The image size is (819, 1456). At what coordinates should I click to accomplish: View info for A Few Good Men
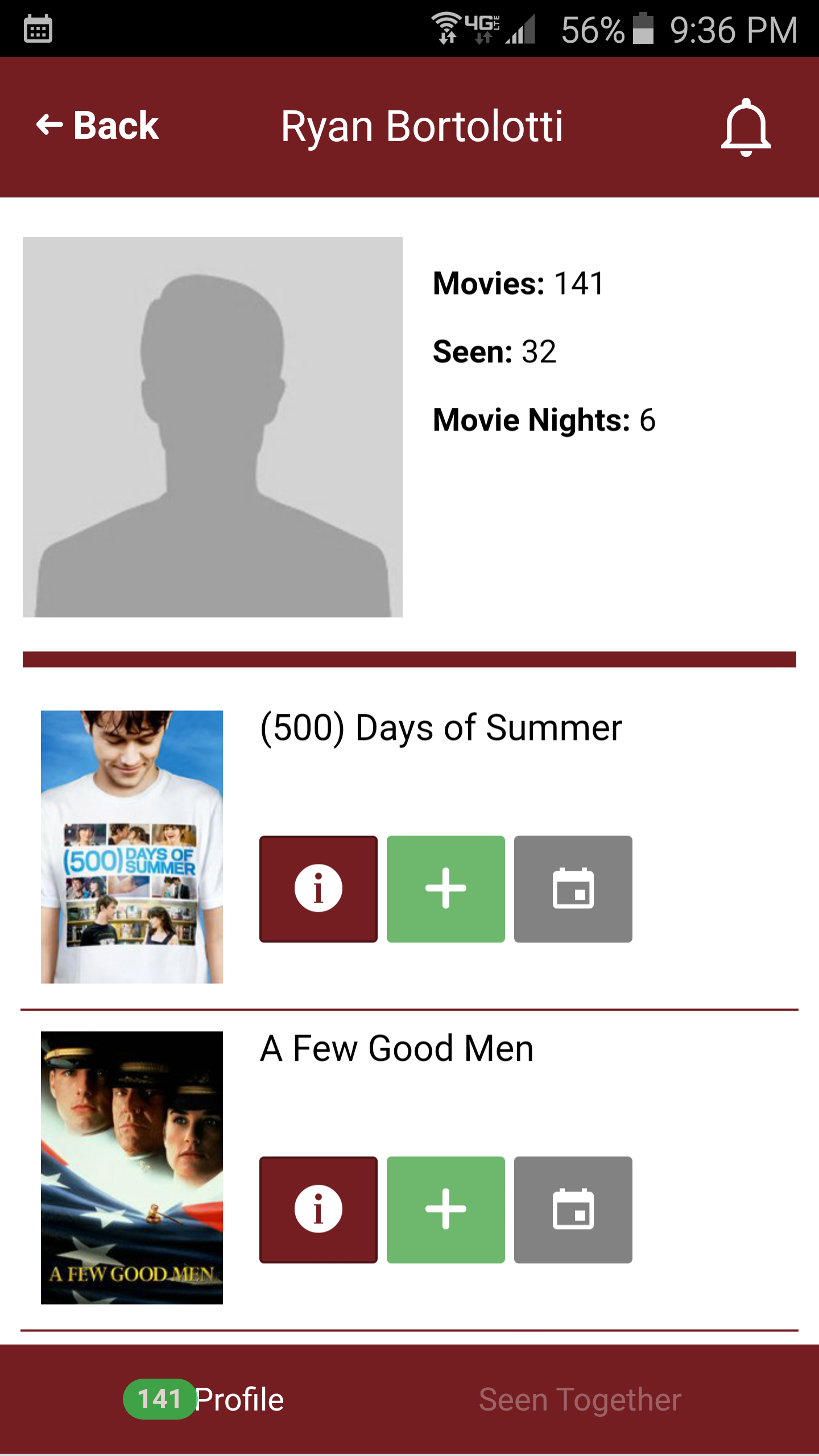coord(318,1210)
